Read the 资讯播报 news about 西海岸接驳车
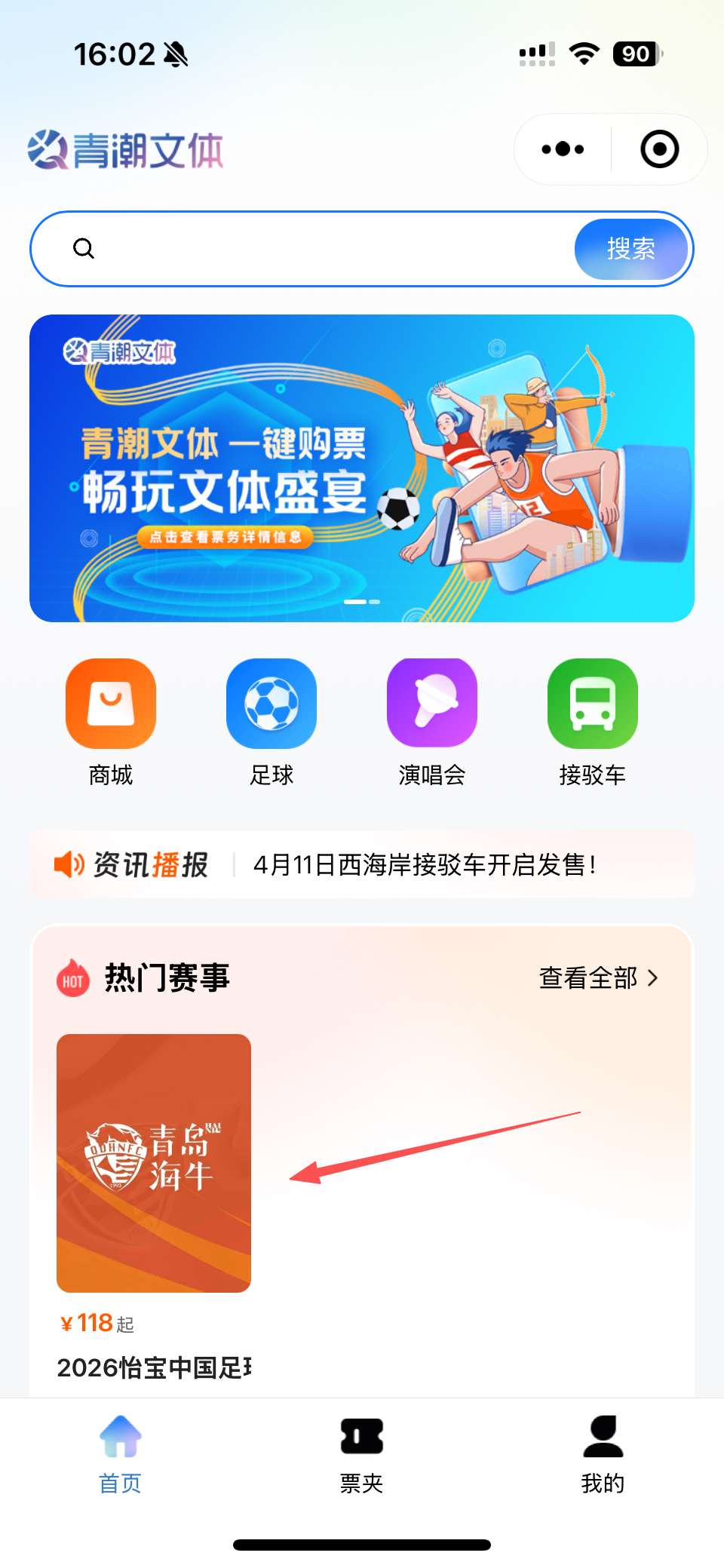The image size is (724, 1568). [x=425, y=864]
